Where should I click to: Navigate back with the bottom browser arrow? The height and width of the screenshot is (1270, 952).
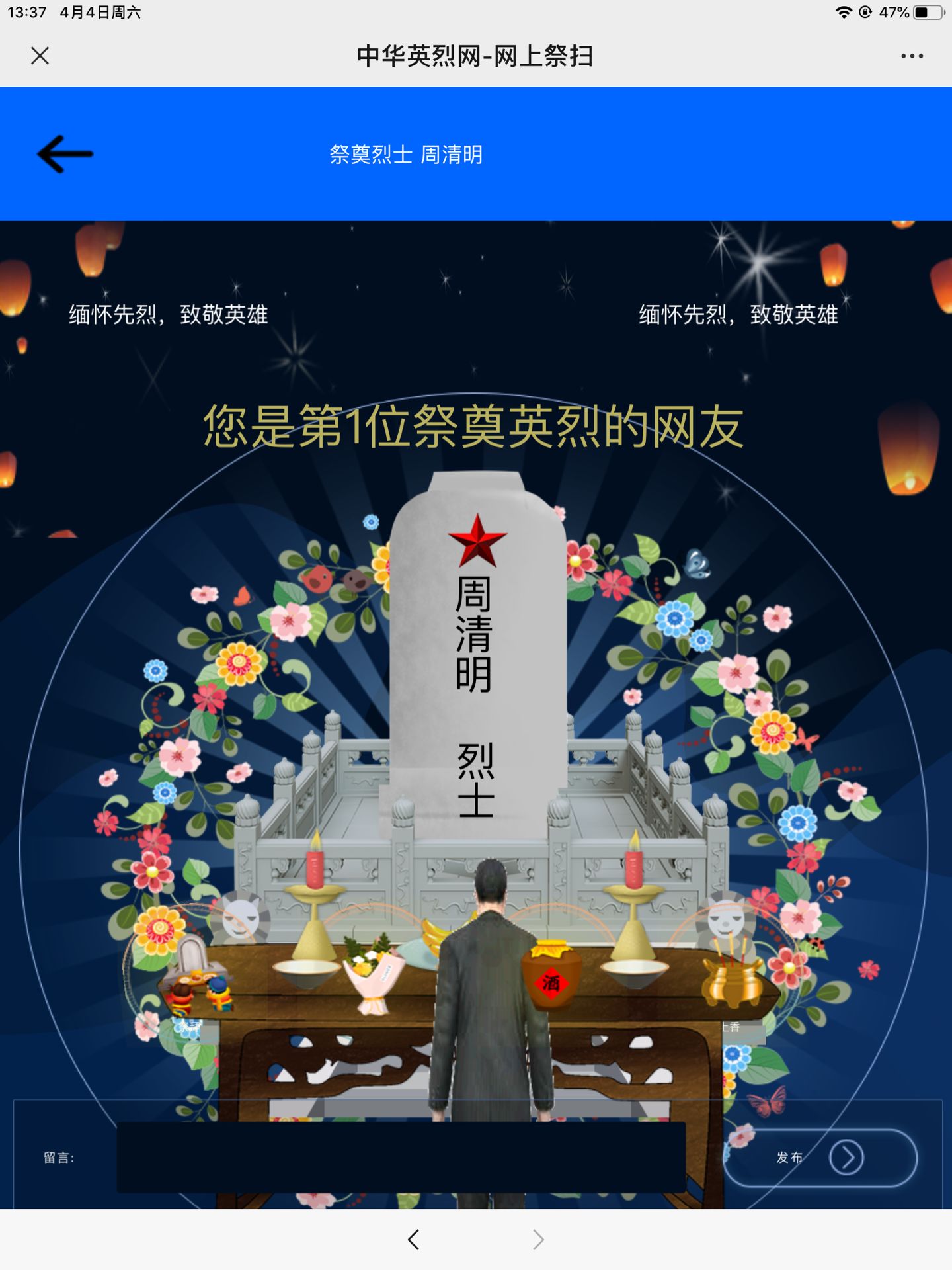(x=414, y=1239)
